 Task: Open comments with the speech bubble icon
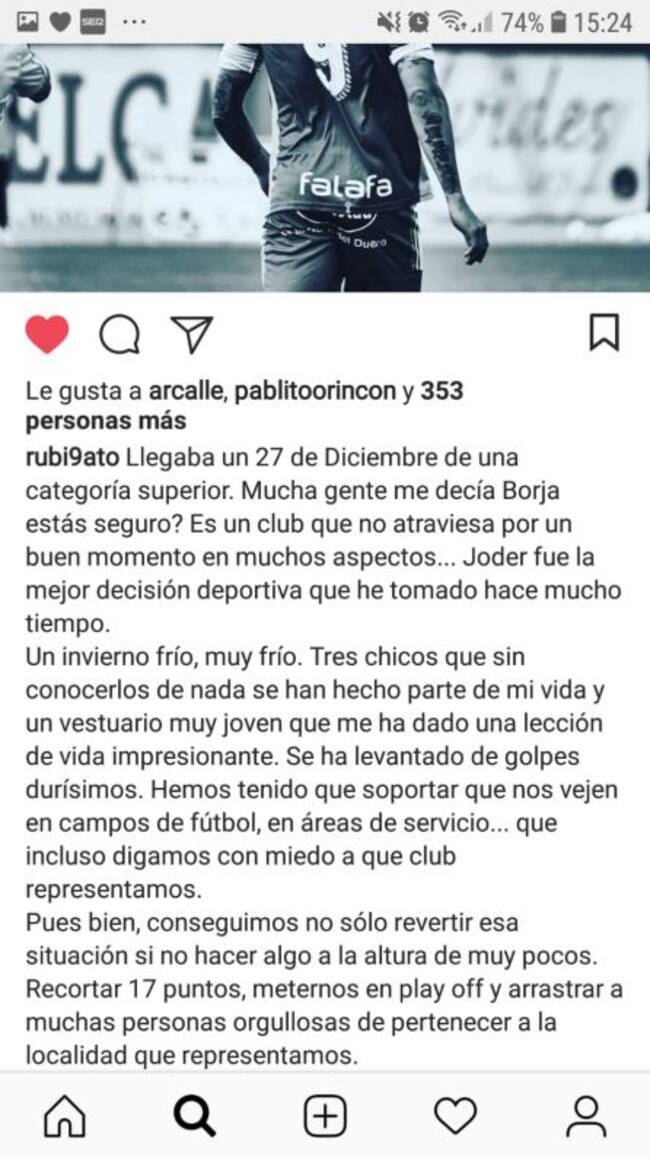119,334
